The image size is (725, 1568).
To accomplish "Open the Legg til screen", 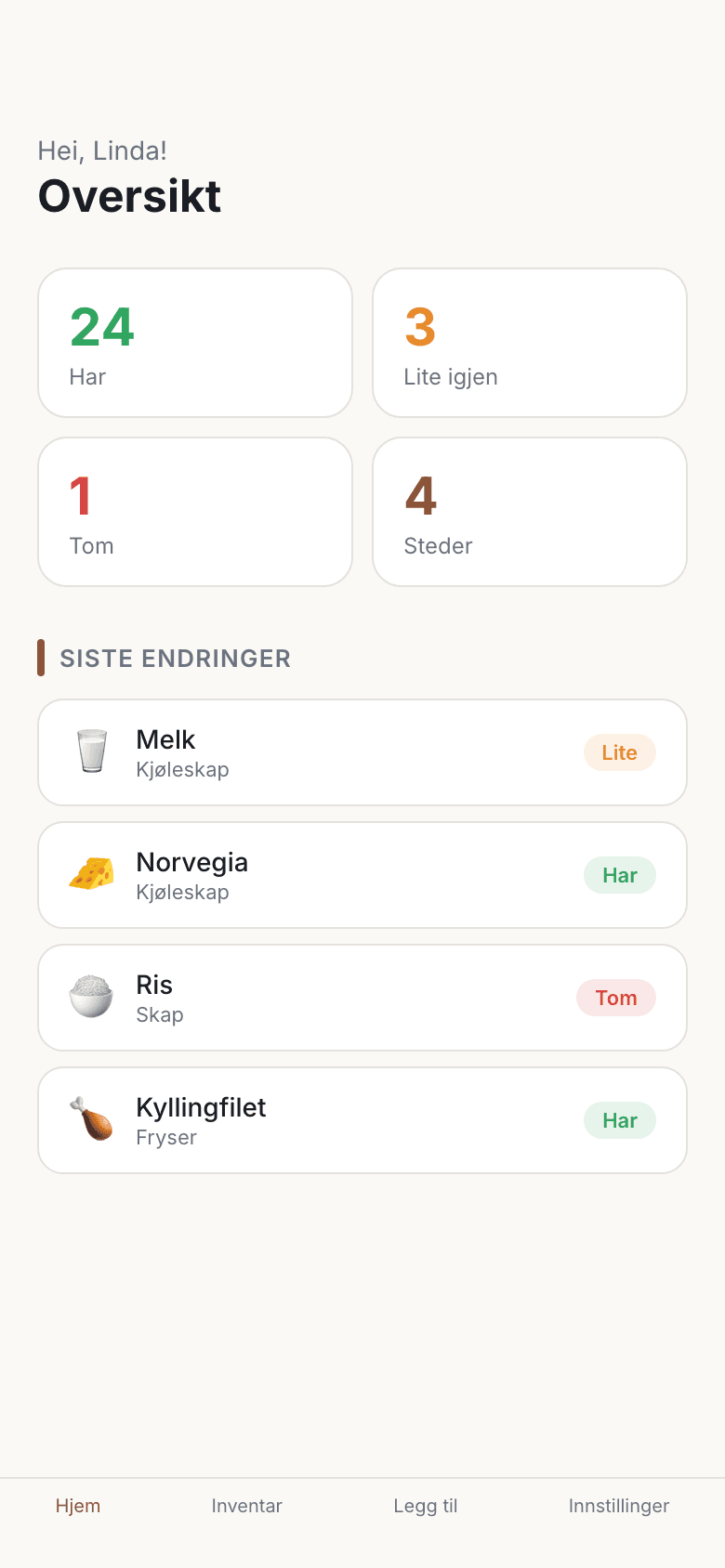I will [426, 1506].
